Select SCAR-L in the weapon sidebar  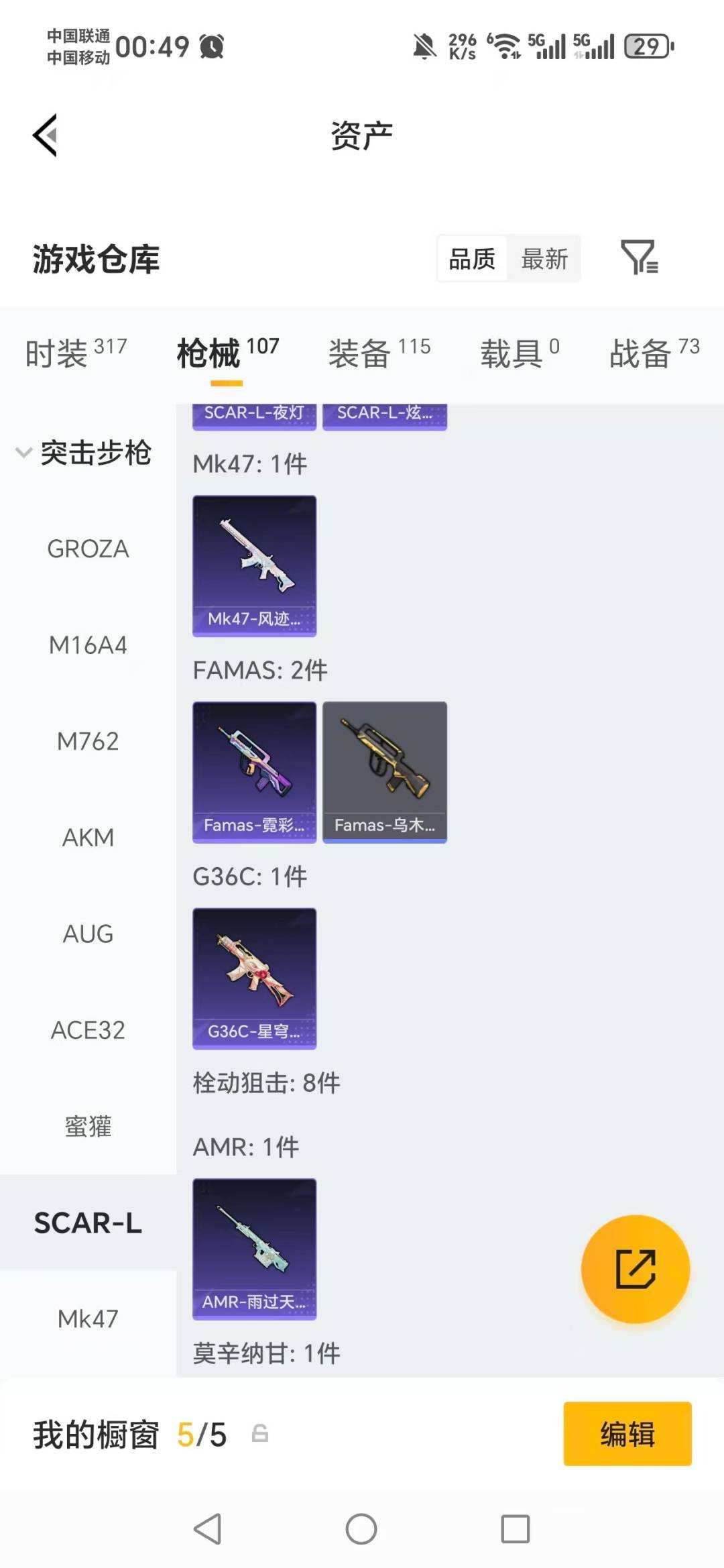point(88,1222)
